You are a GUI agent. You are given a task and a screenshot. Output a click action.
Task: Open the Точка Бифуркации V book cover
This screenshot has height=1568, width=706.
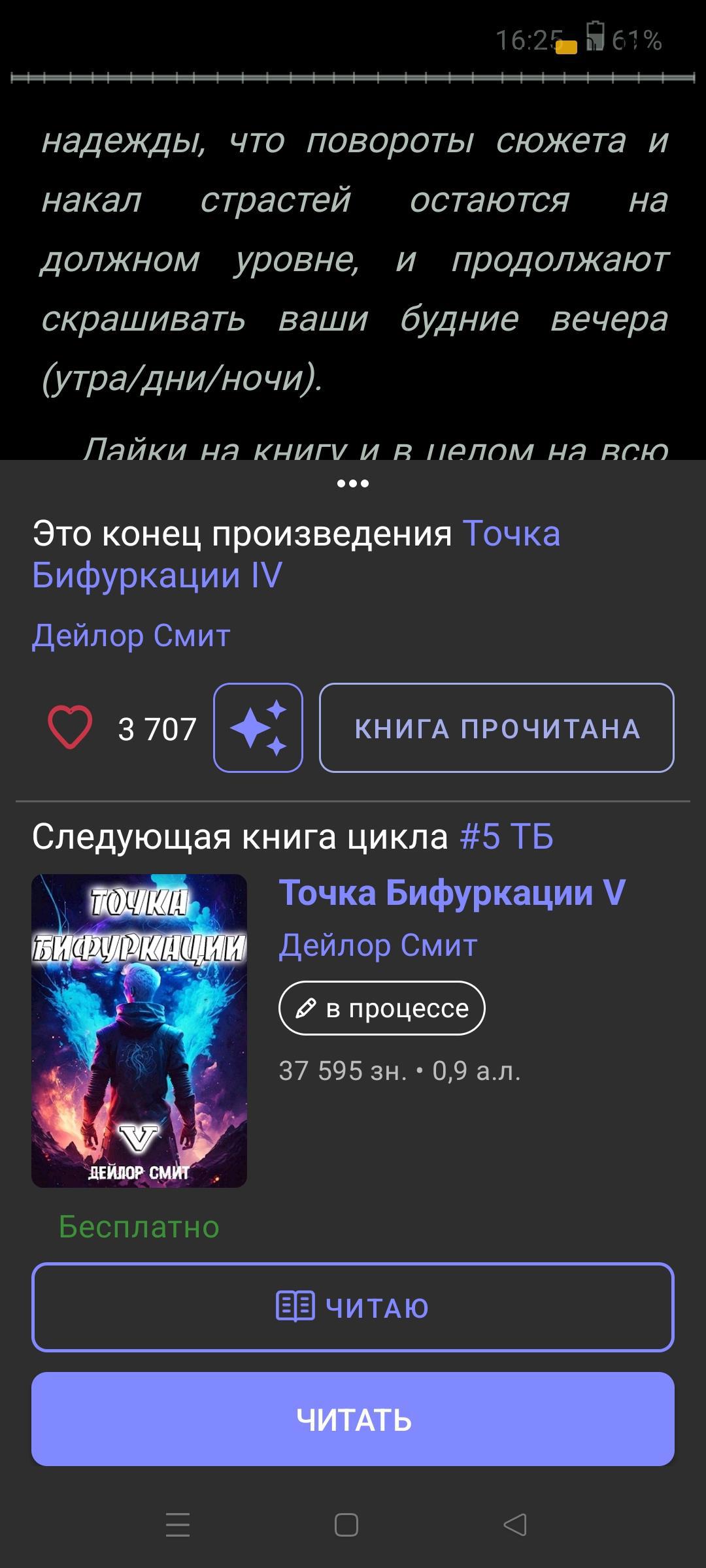click(x=139, y=1030)
